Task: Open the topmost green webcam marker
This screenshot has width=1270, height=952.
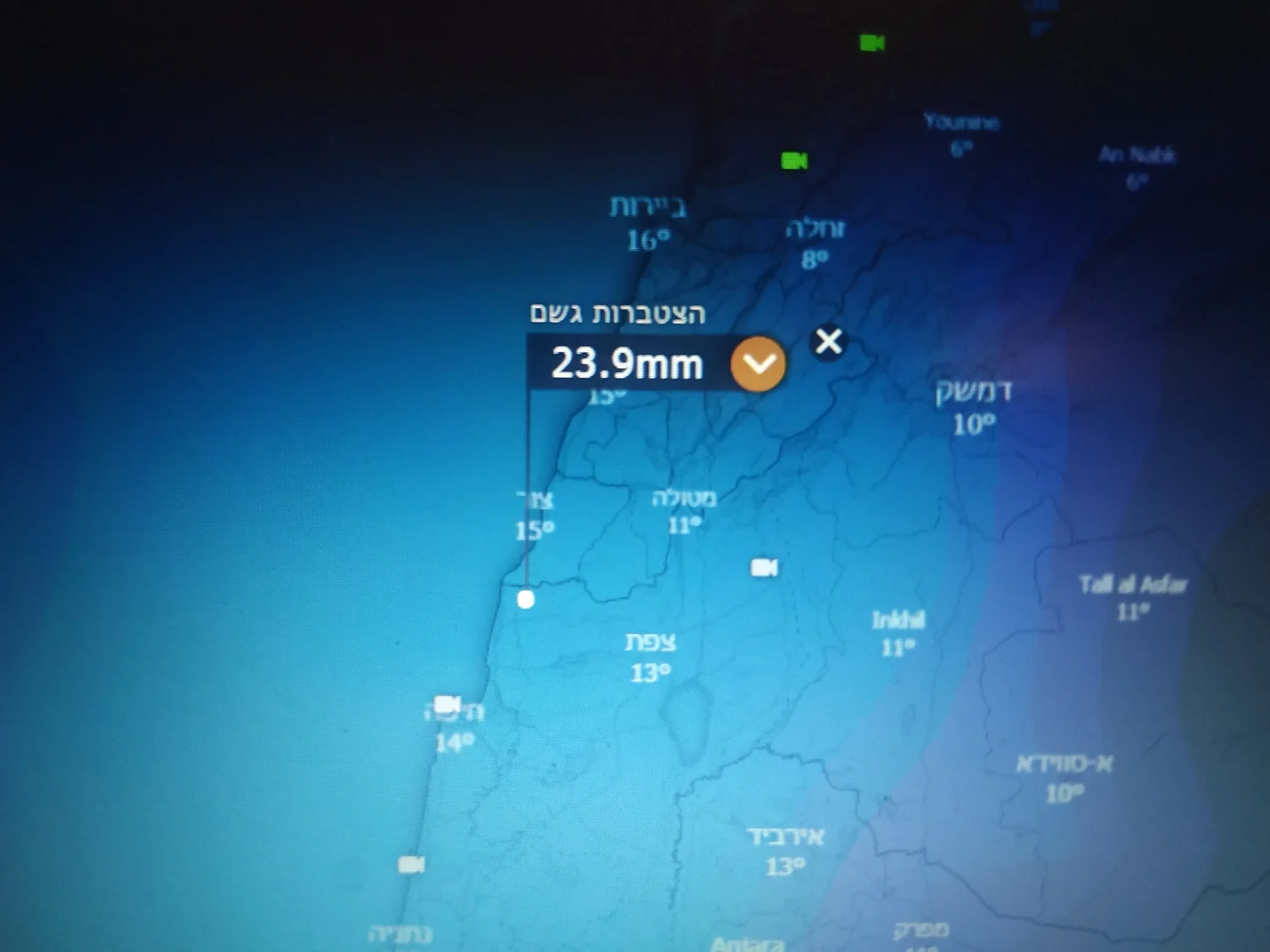Action: [x=872, y=42]
